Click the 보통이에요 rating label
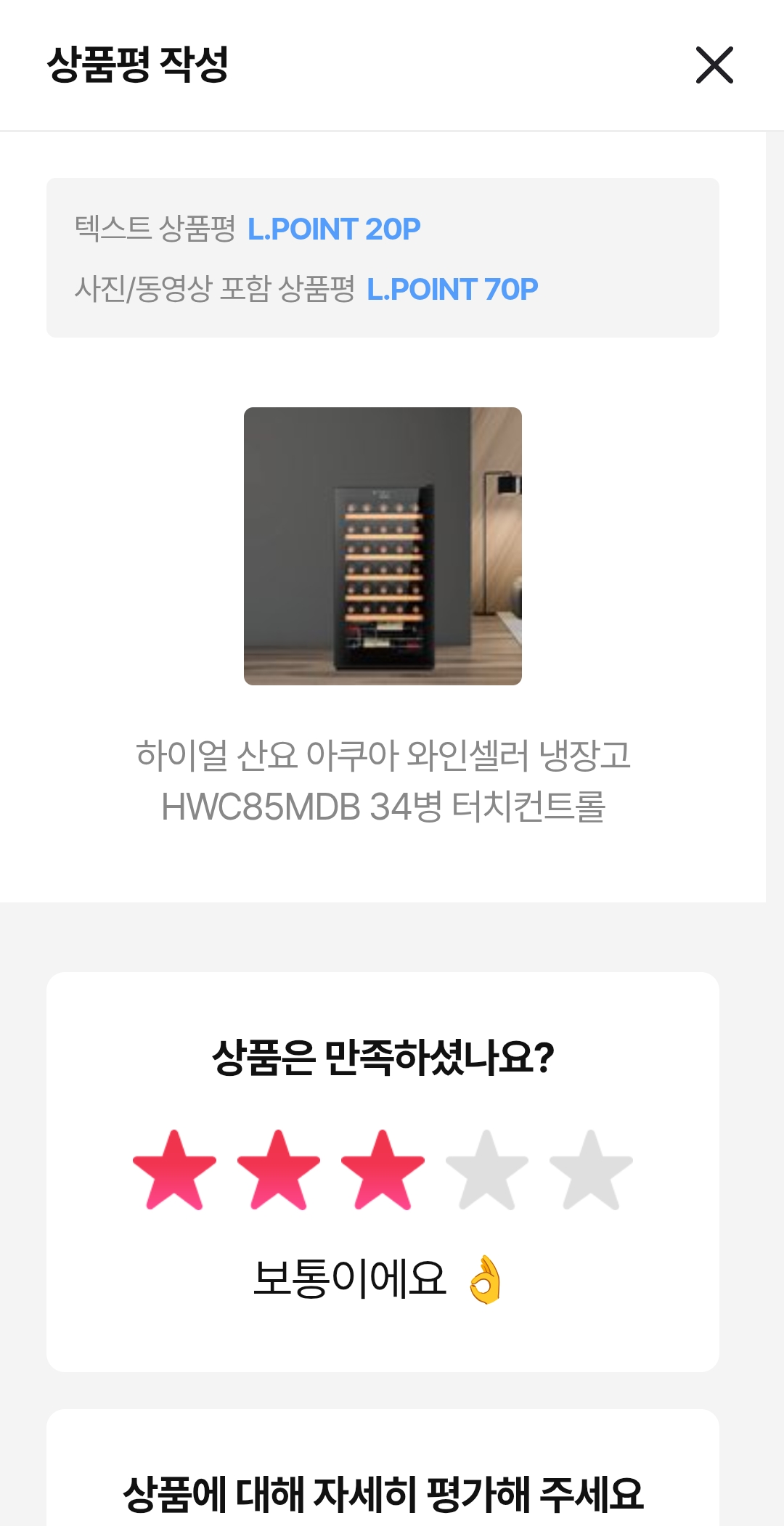 [350, 1278]
